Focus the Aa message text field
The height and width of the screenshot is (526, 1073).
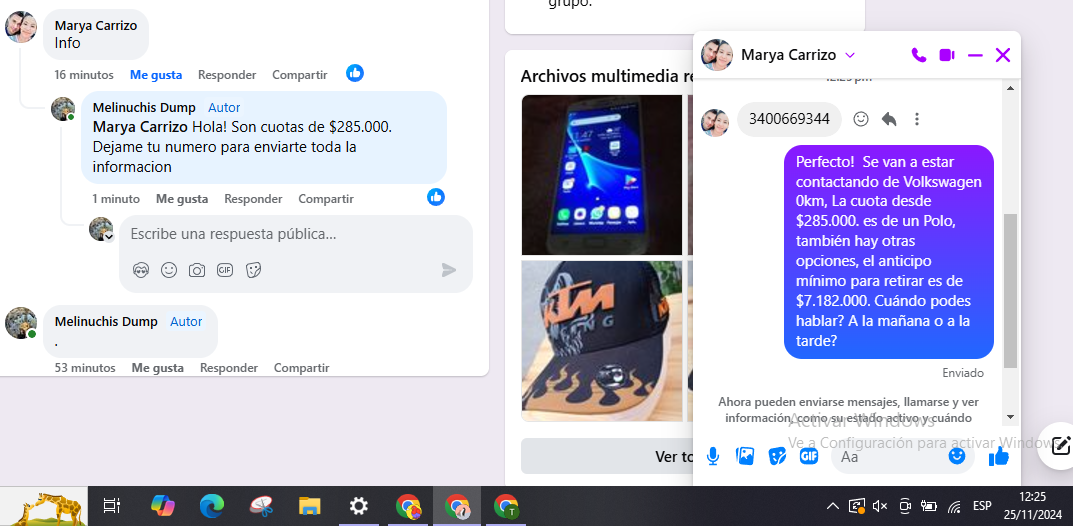point(890,457)
